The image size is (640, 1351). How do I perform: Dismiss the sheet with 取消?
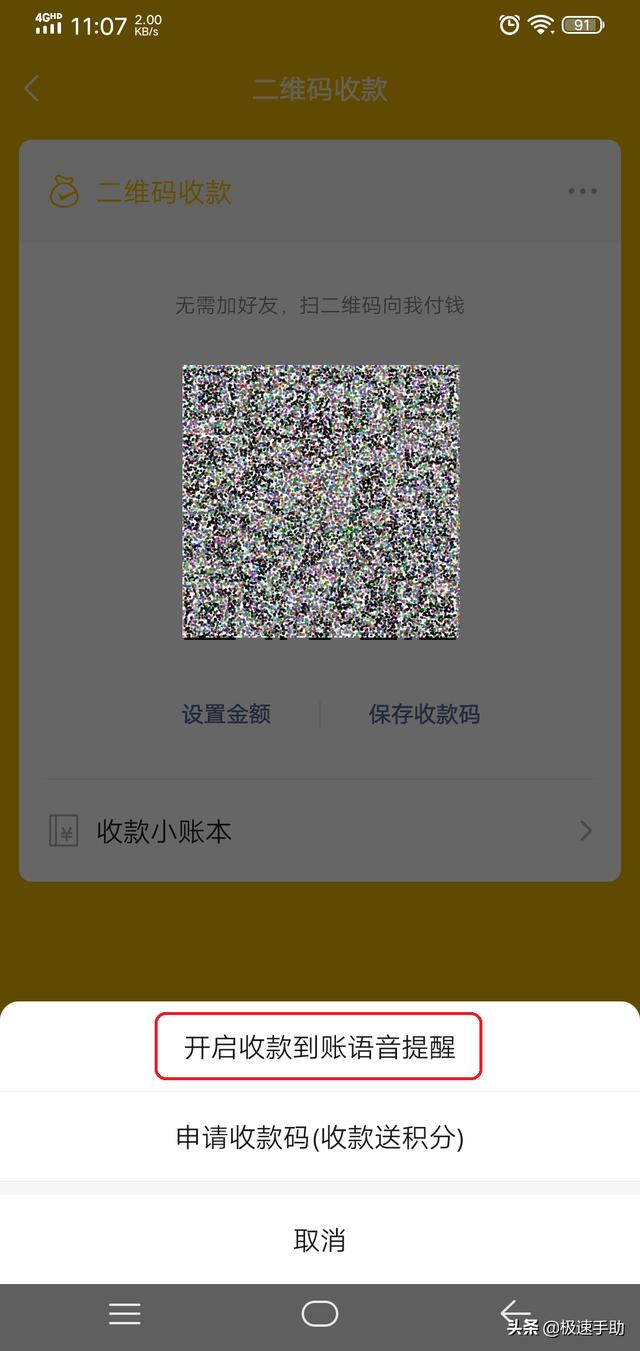[319, 1240]
